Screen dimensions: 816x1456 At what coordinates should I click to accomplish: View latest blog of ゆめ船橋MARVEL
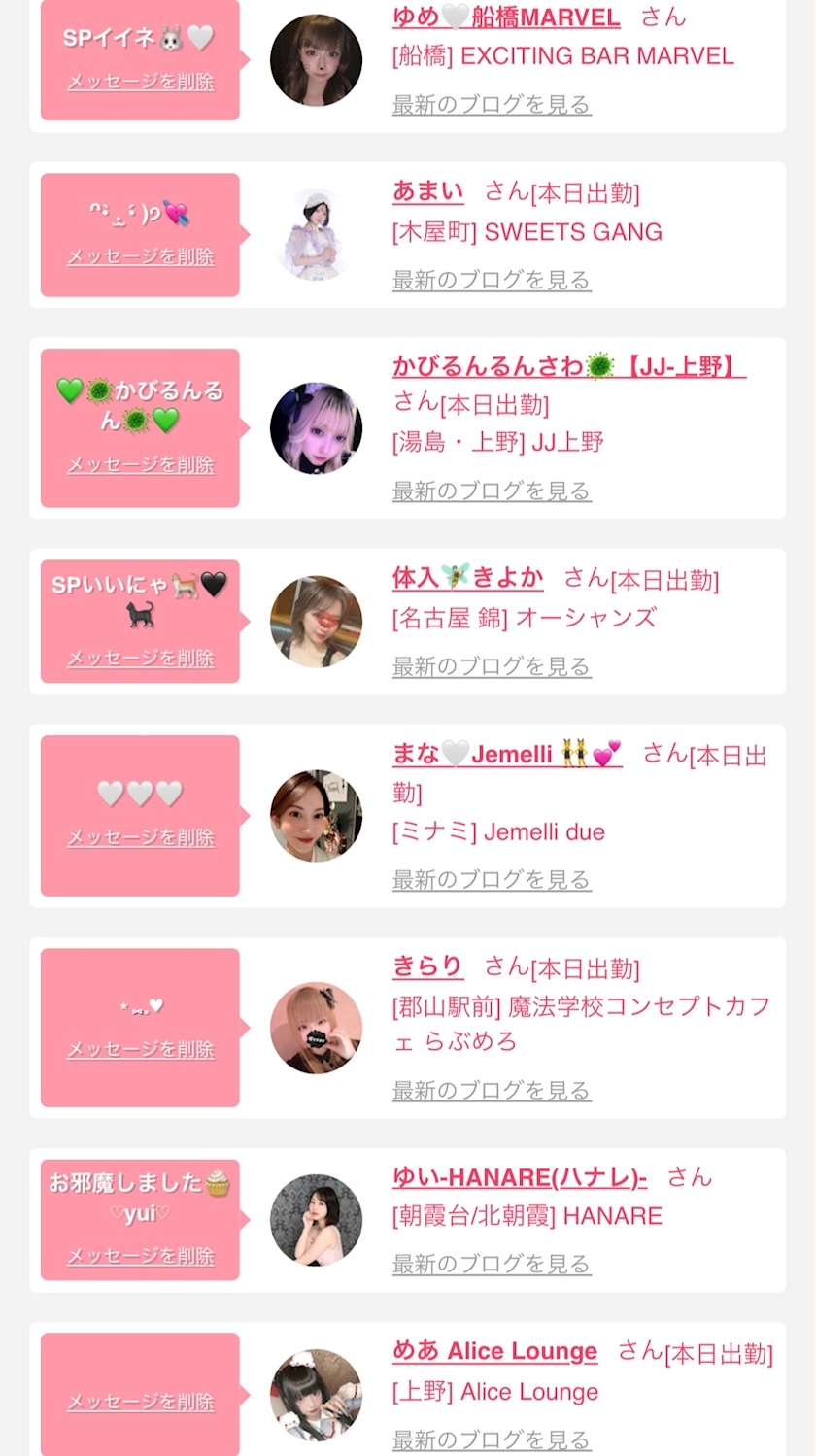click(x=492, y=105)
